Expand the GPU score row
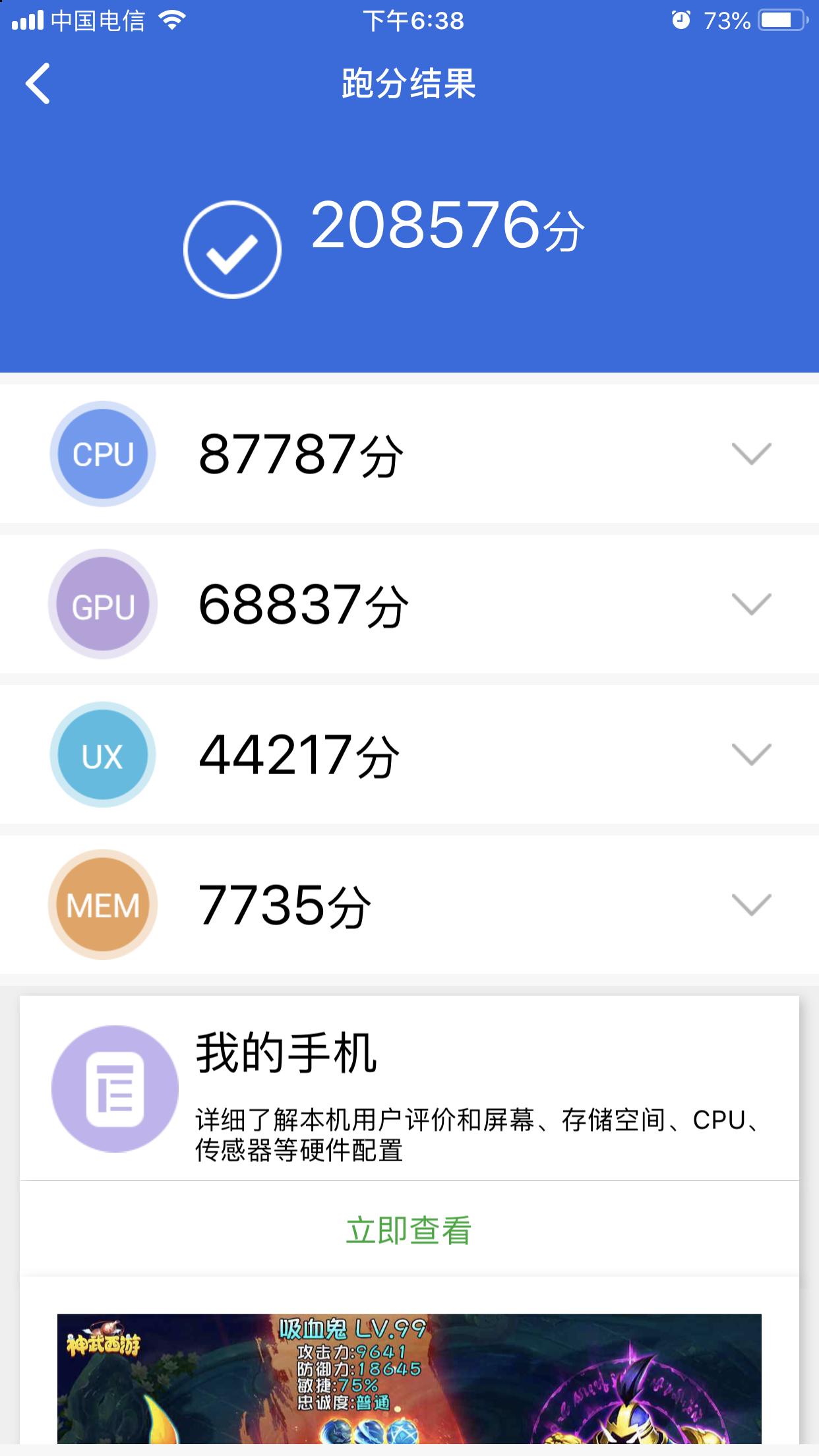Viewport: 819px width, 1456px height. pyautogui.click(x=409, y=604)
